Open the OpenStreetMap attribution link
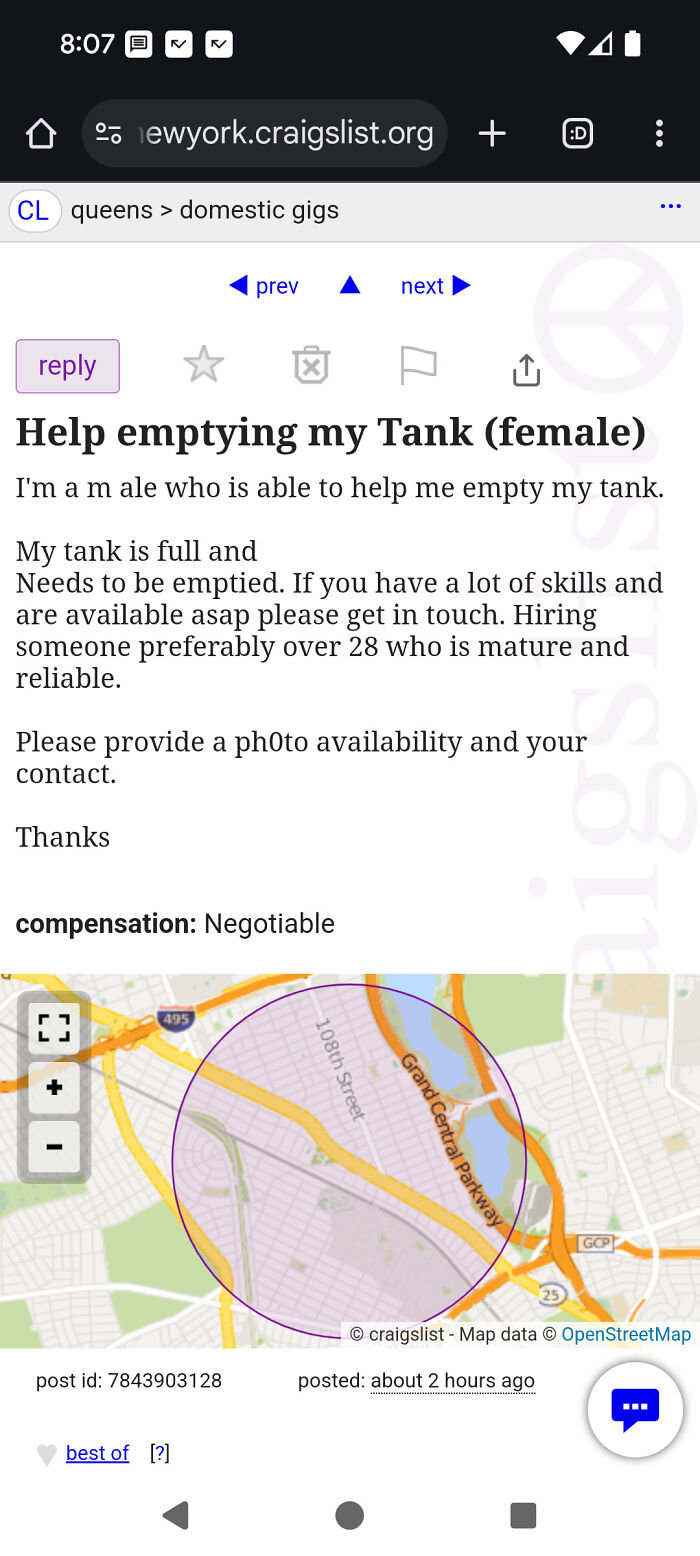The width and height of the screenshot is (700, 1556). (626, 1334)
